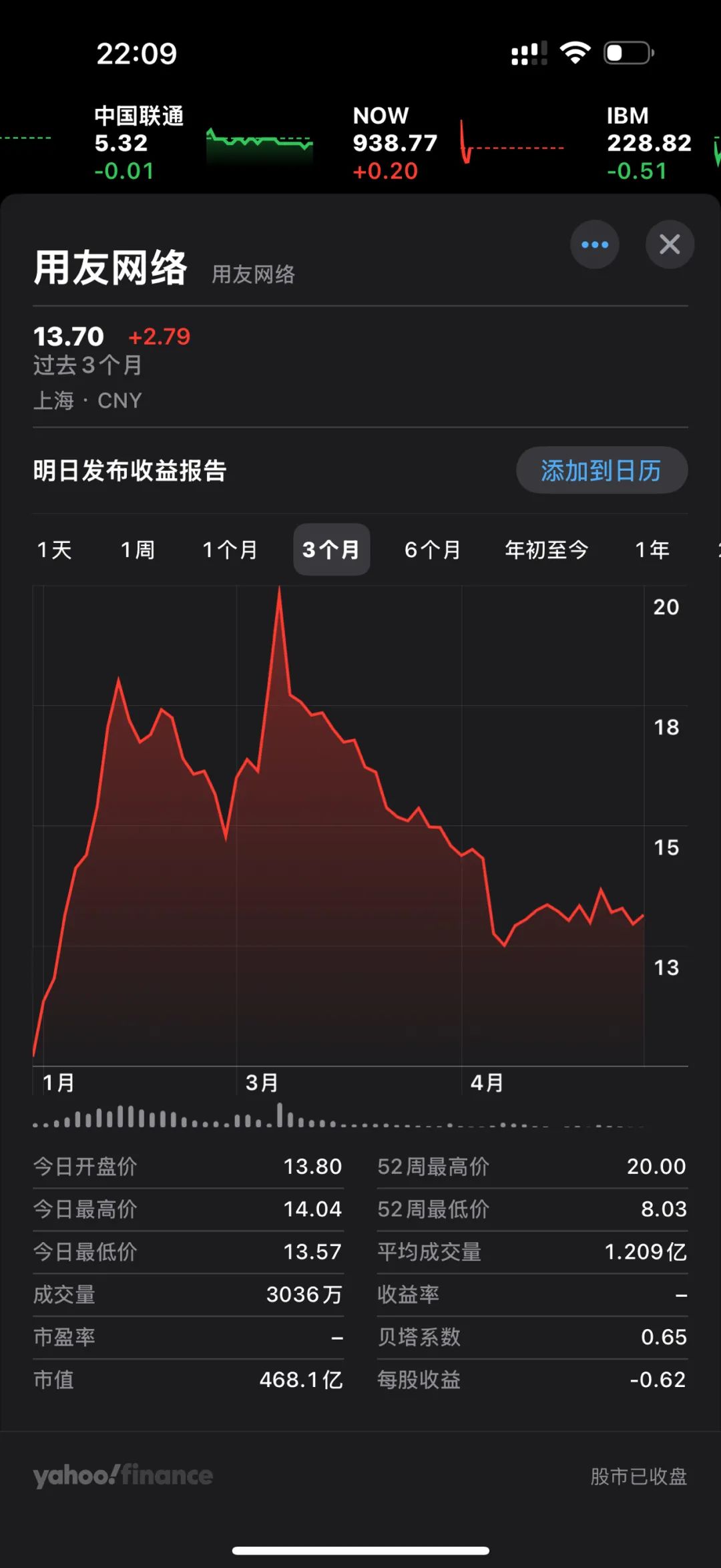This screenshot has height=1568, width=721.
Task: Change chart range to 1年
Action: point(652,550)
